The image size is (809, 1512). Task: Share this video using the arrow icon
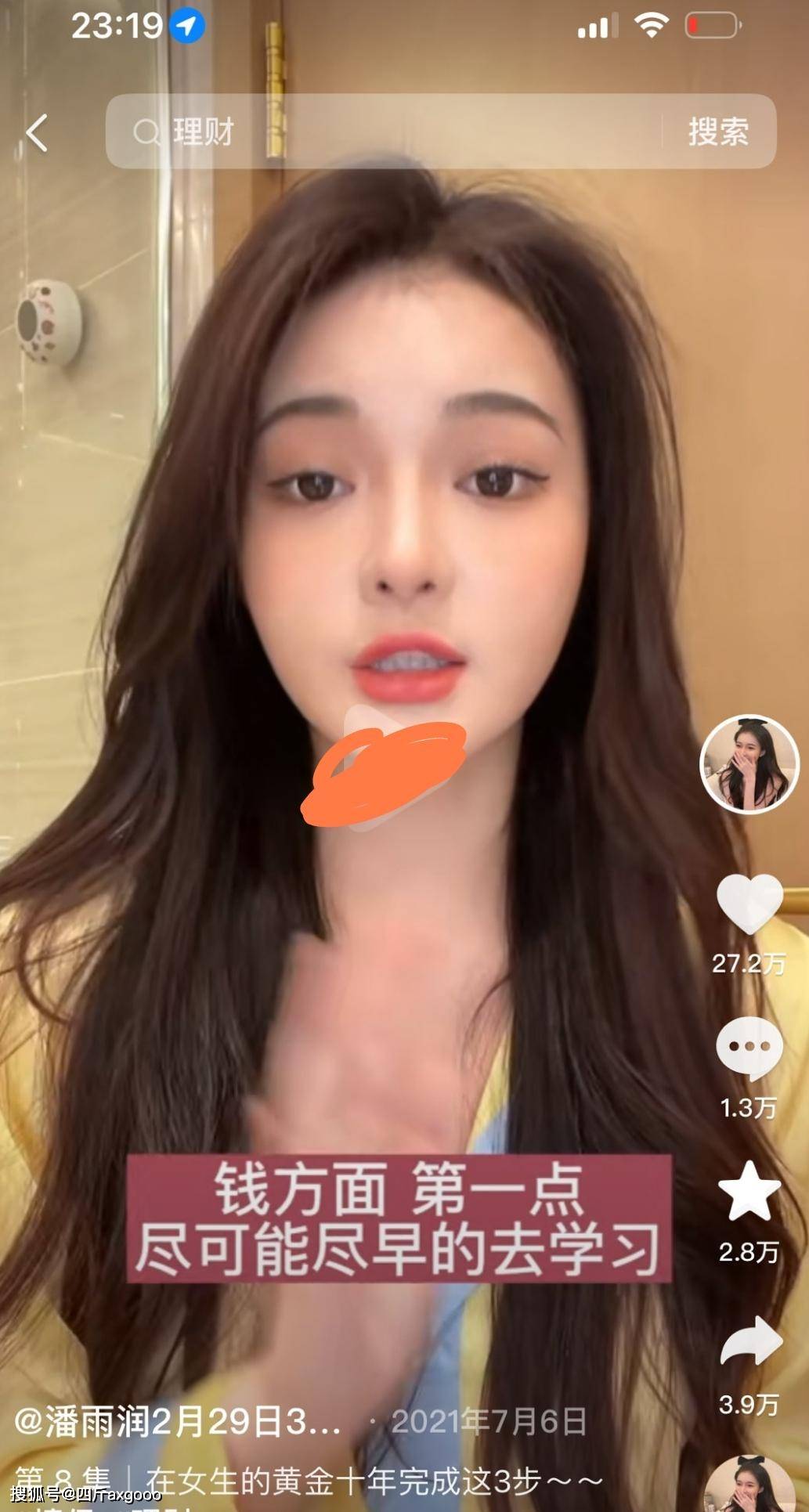click(x=749, y=1341)
